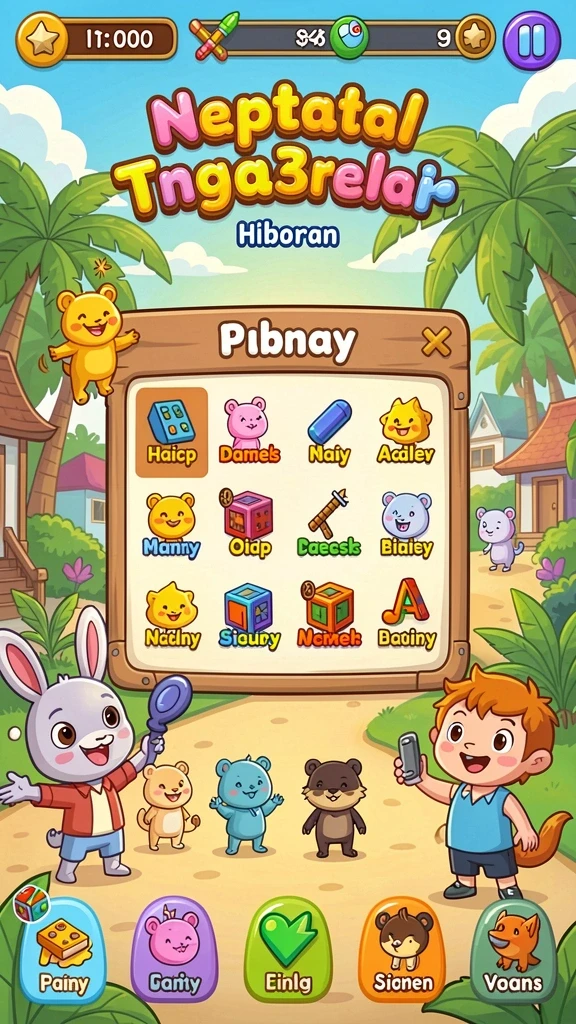Open the Einlg heart tab

(x=288, y=949)
